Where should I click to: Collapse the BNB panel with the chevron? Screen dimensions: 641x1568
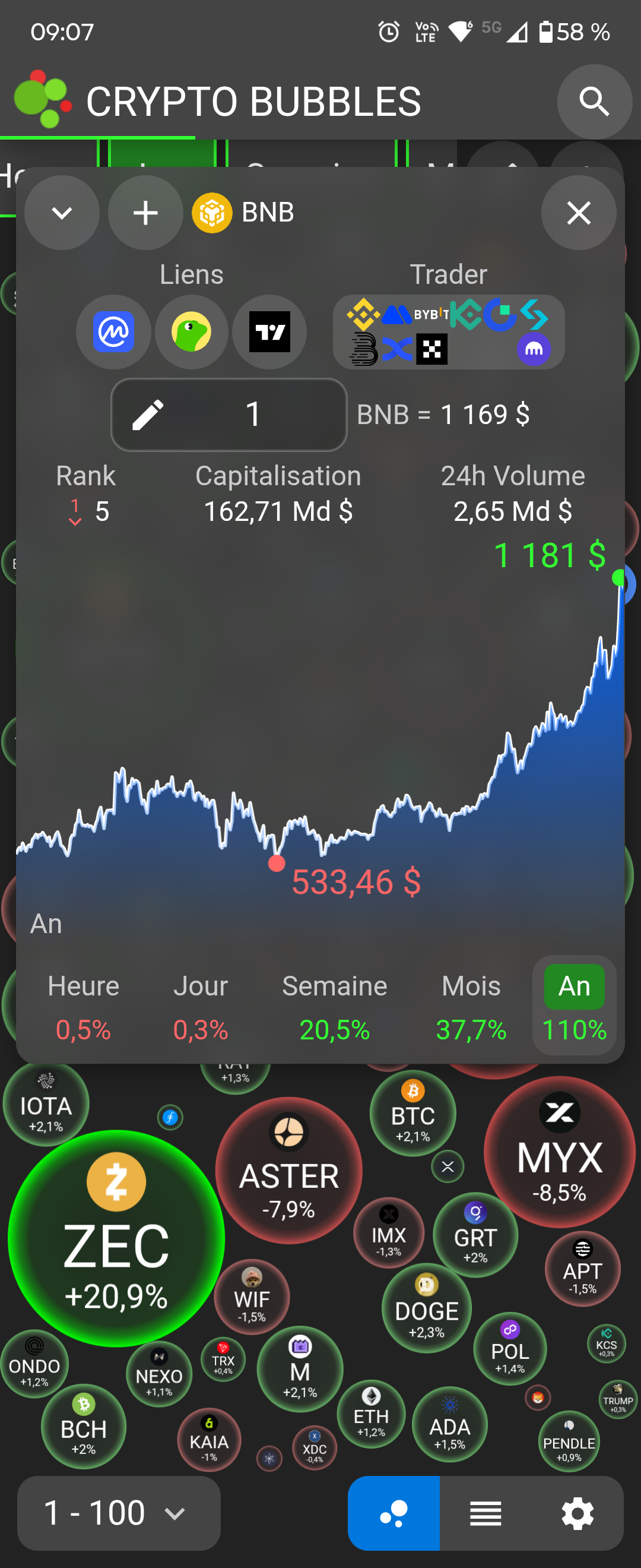(62, 213)
